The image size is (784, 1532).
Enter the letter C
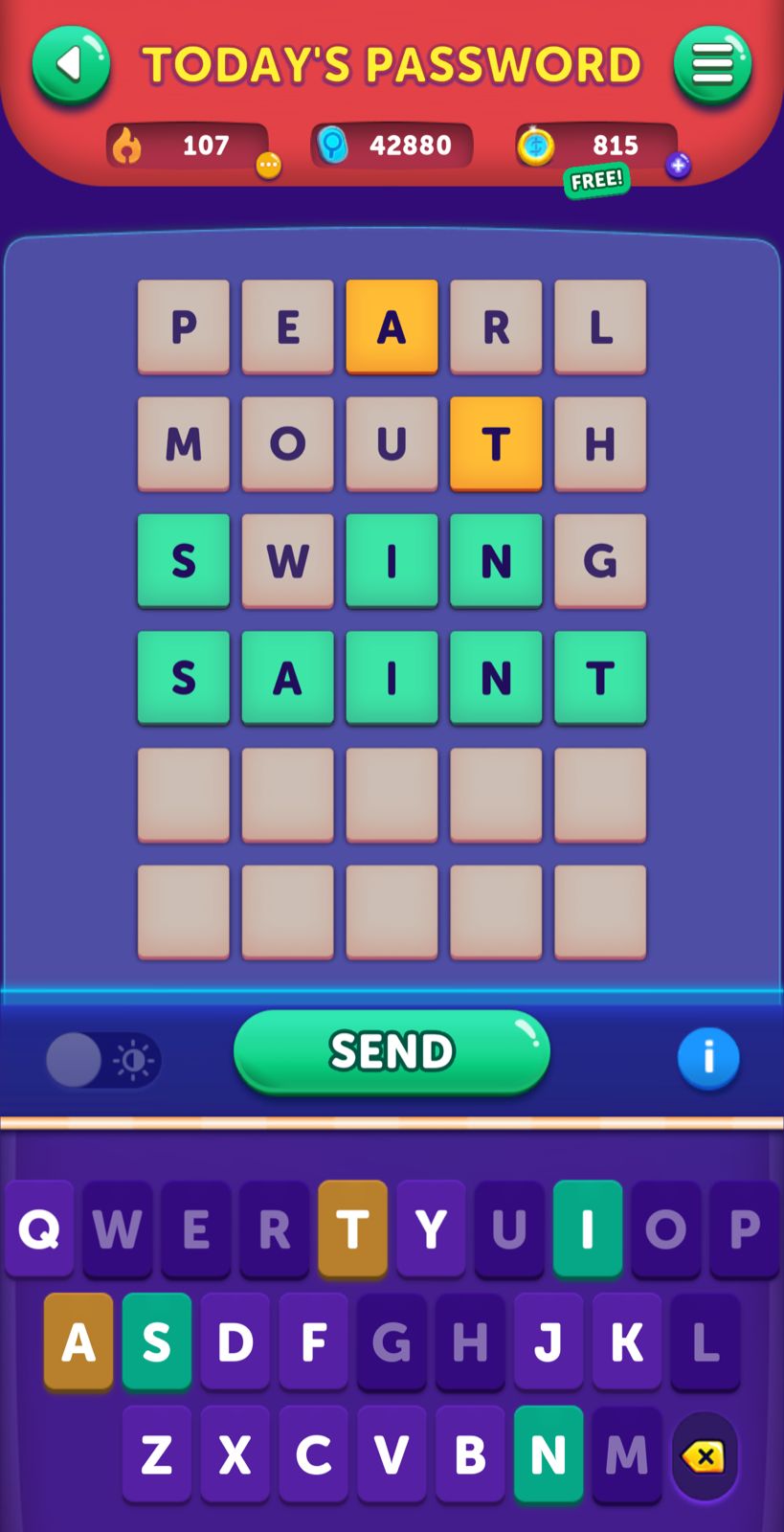pos(313,1454)
